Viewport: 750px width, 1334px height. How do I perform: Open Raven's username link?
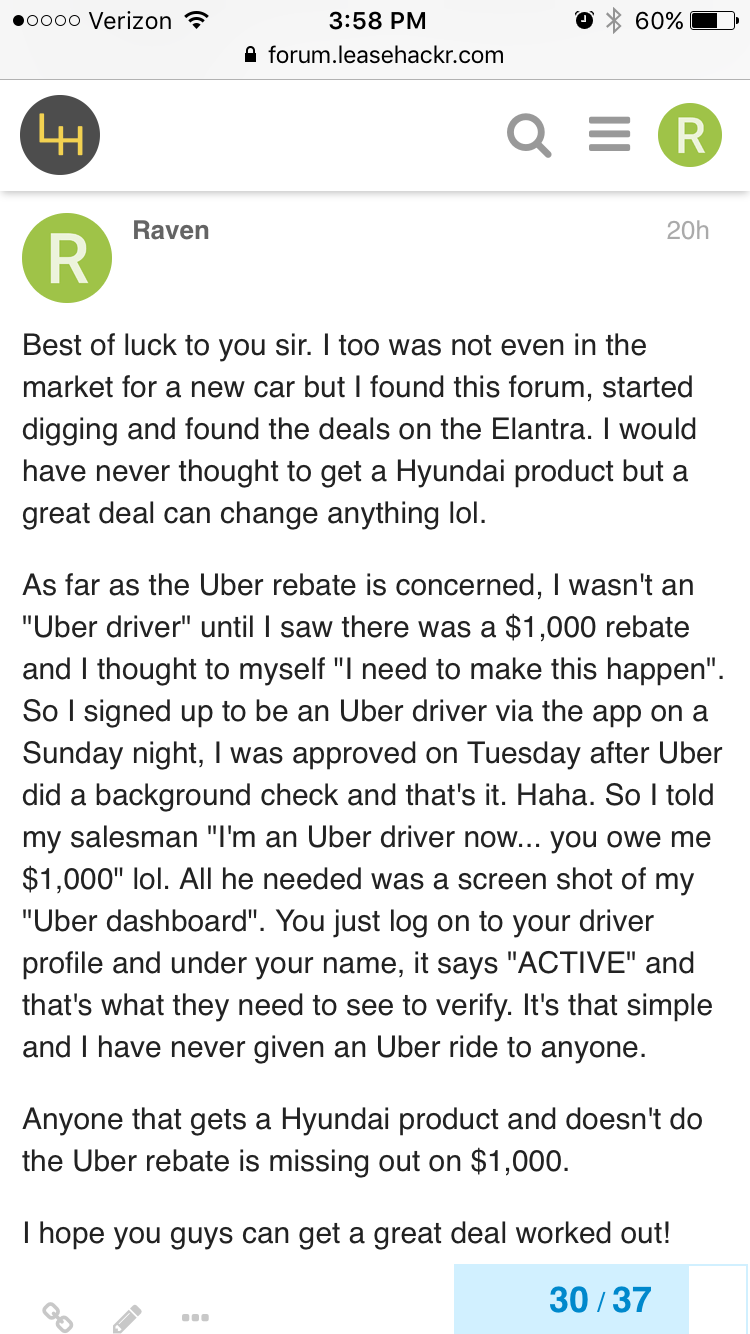tap(171, 230)
